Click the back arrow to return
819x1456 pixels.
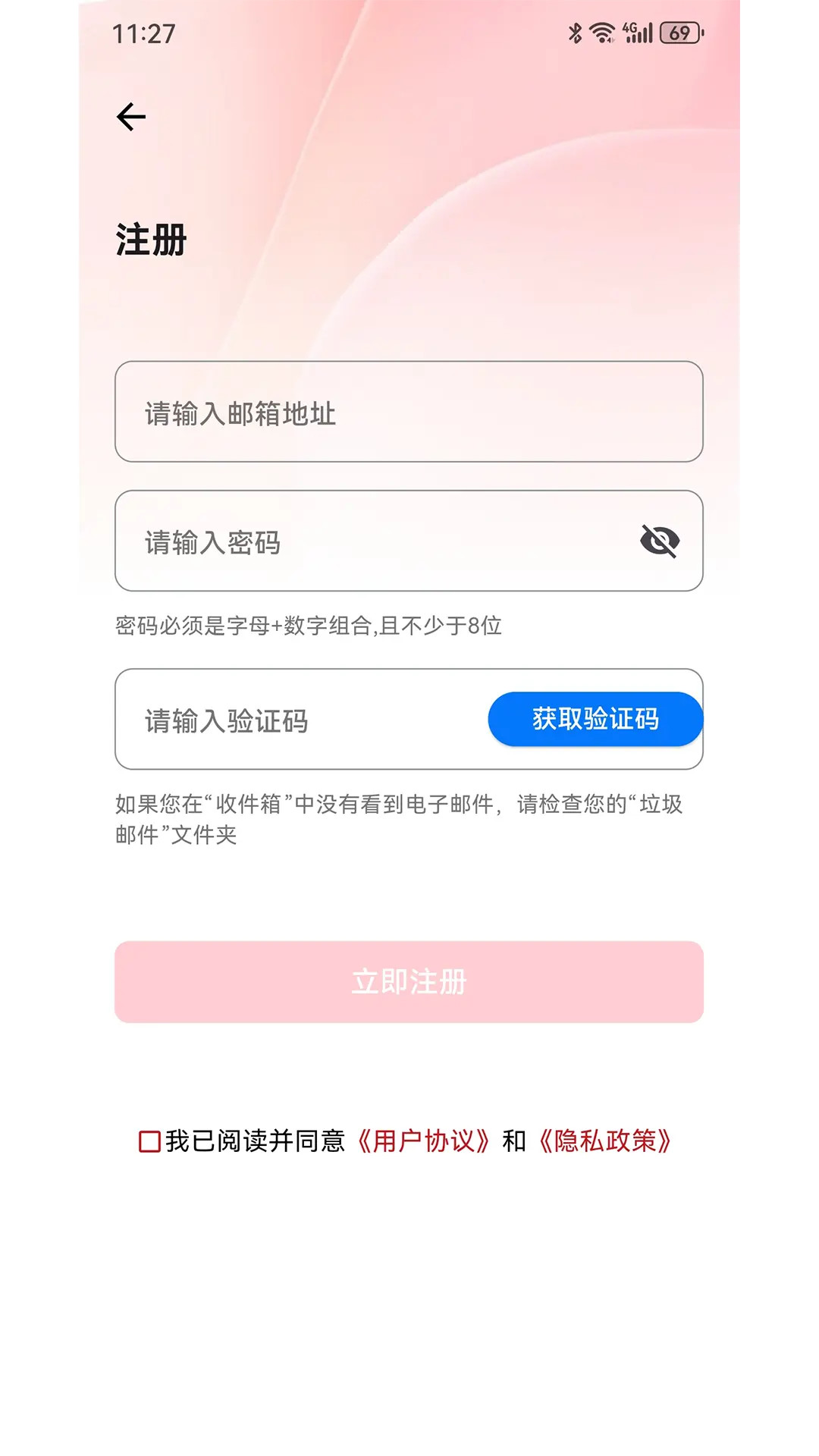tap(129, 116)
